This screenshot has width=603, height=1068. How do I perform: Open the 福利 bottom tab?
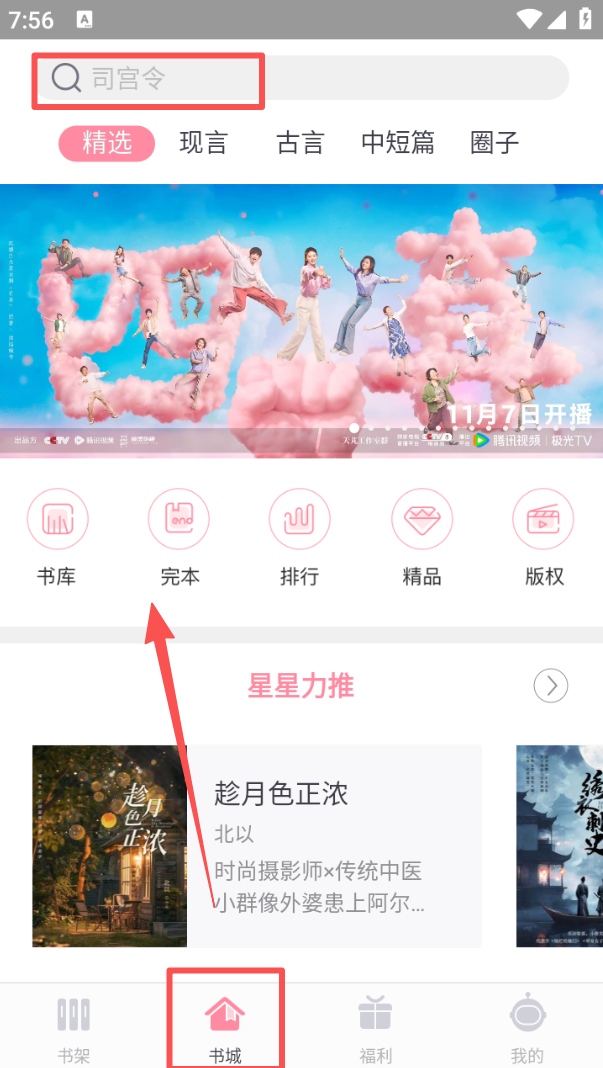pos(376,1026)
